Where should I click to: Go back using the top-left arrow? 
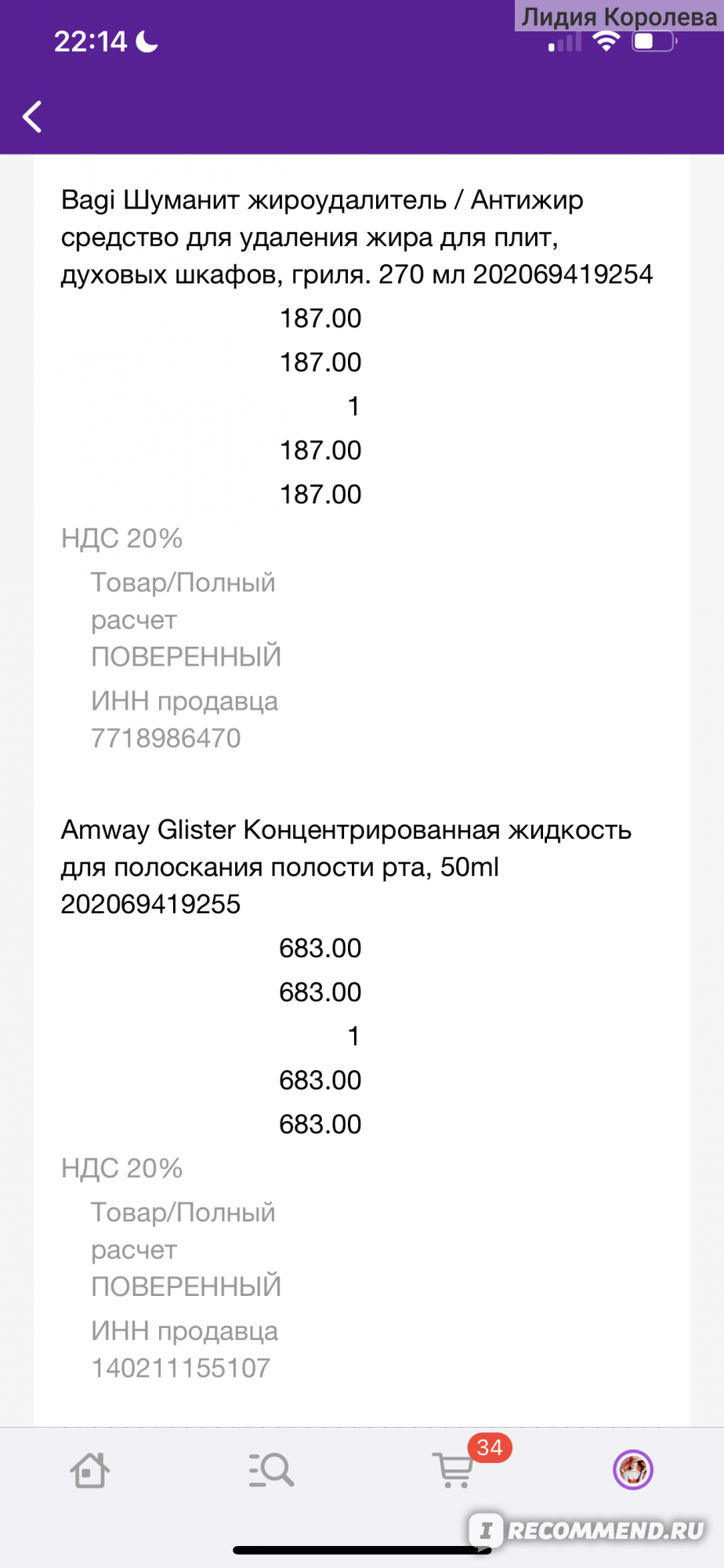32,117
